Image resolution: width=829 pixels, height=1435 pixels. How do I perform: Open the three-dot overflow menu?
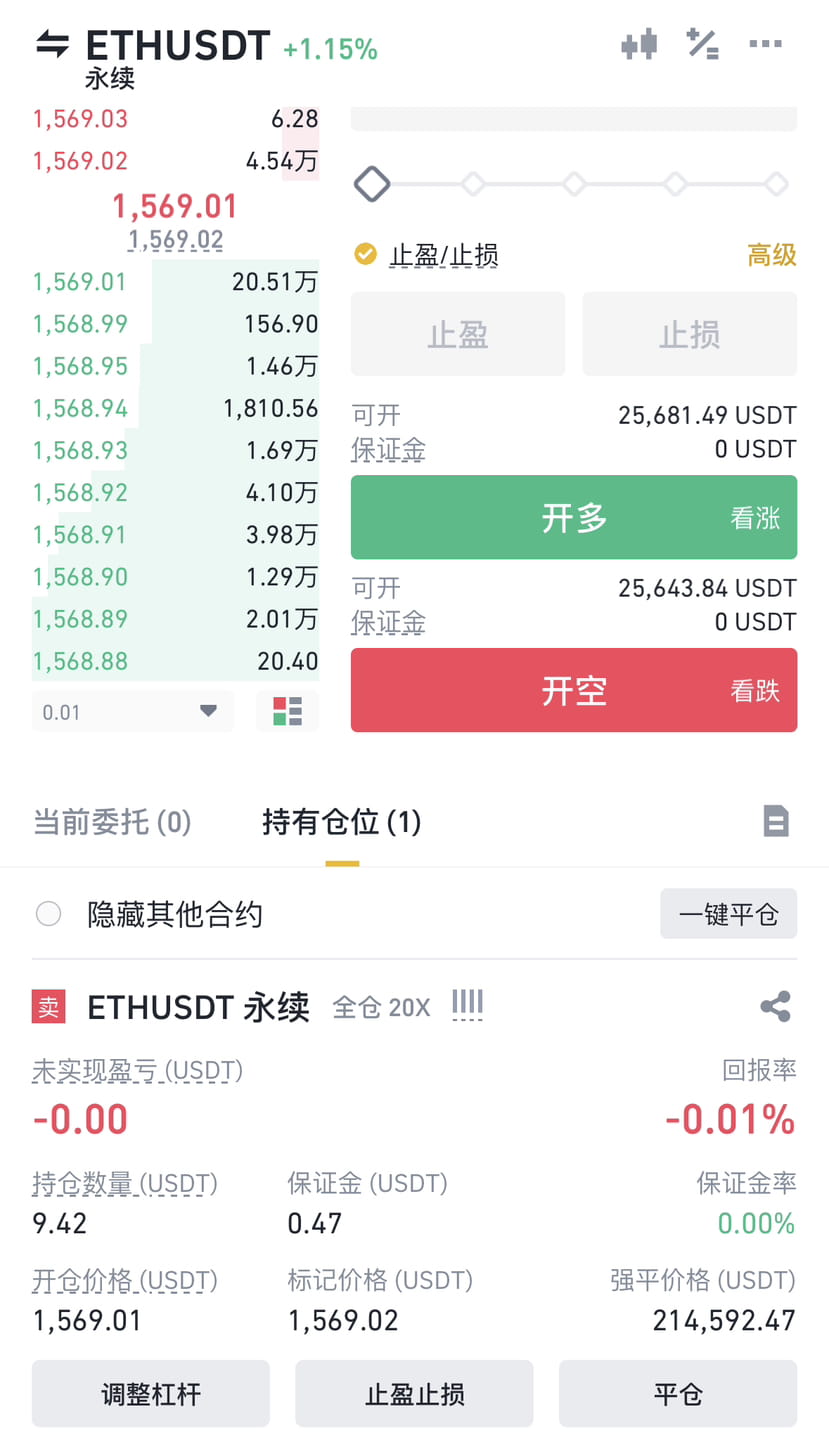pos(765,45)
